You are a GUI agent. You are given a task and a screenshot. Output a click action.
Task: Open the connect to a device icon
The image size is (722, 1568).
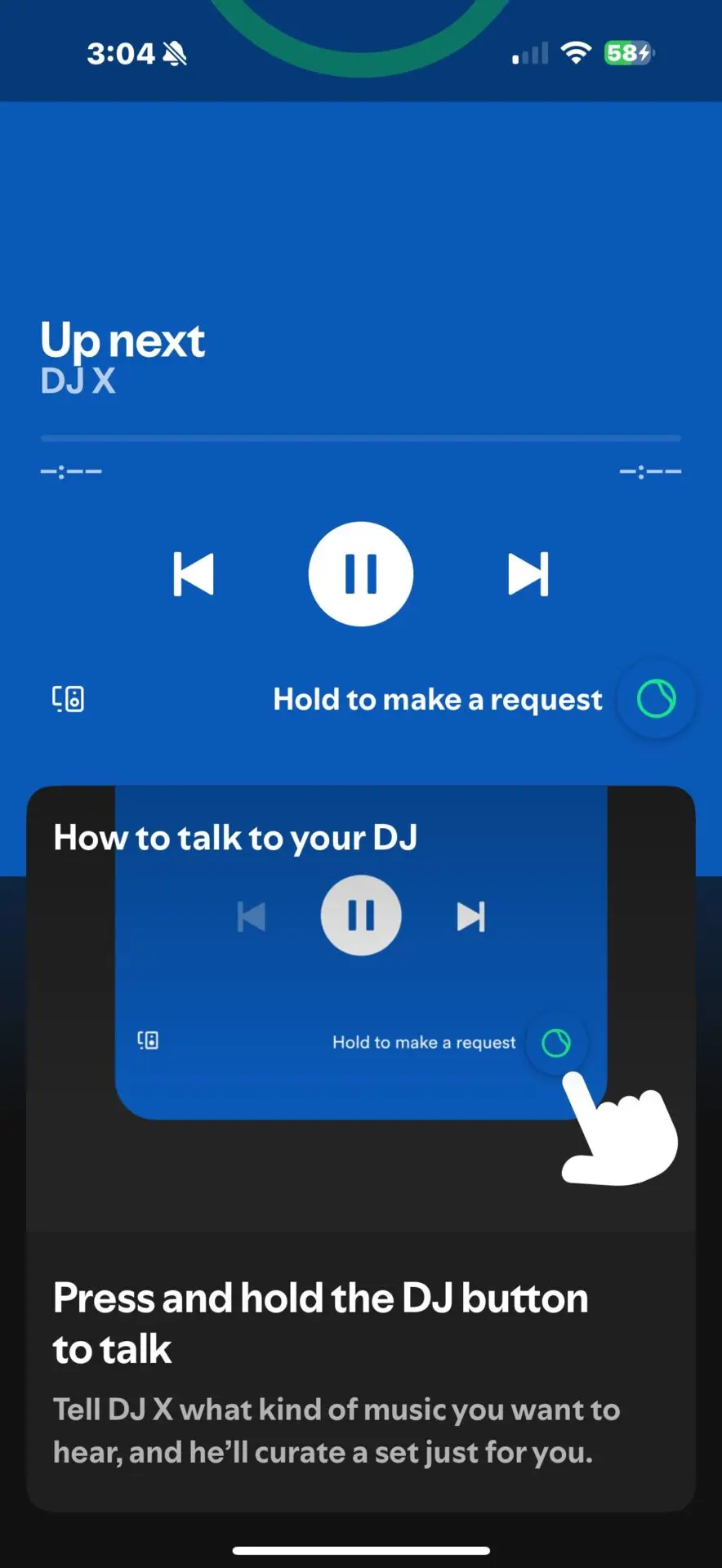tap(69, 699)
